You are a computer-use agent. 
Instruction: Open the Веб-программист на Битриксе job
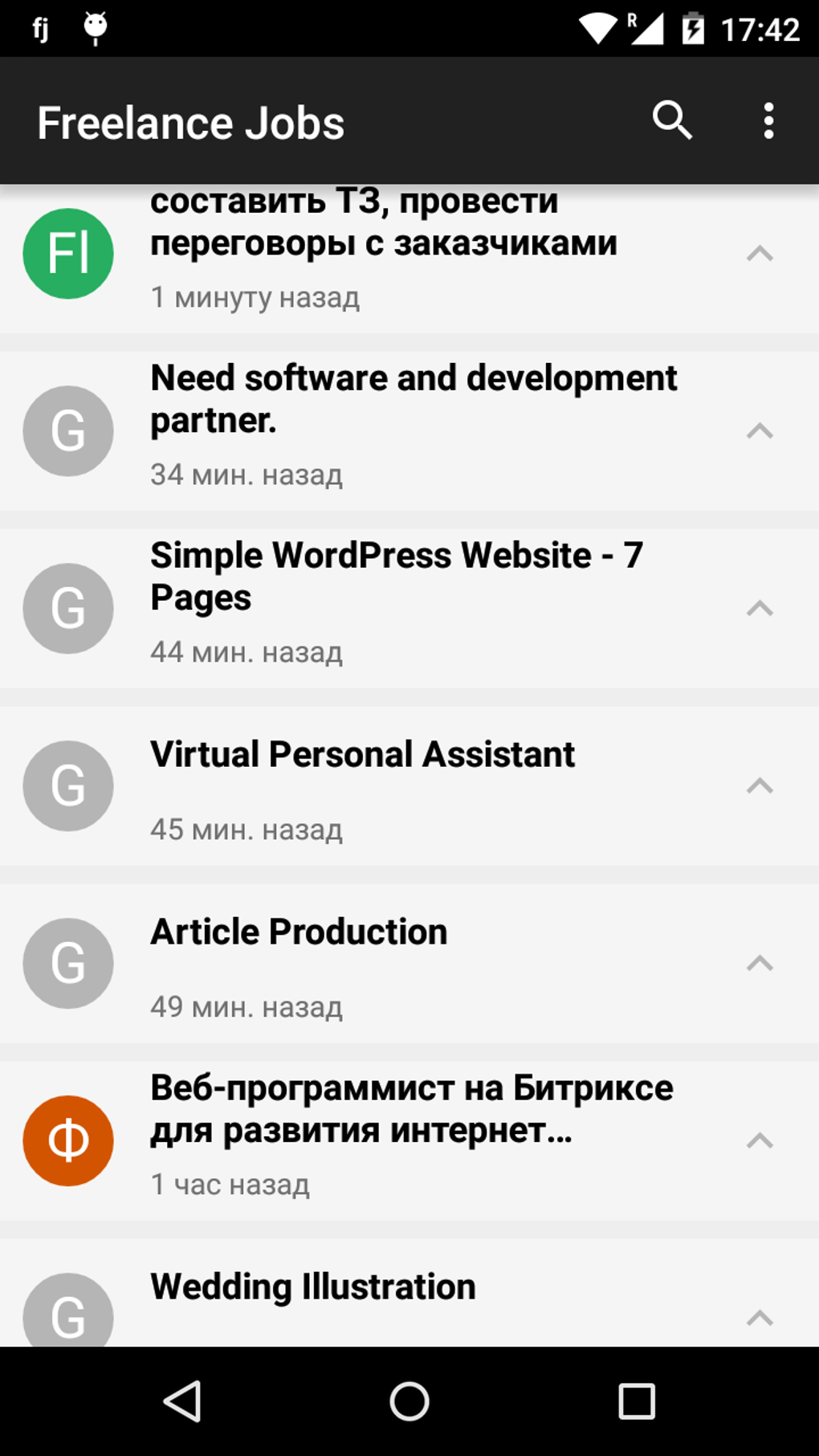point(411,1109)
